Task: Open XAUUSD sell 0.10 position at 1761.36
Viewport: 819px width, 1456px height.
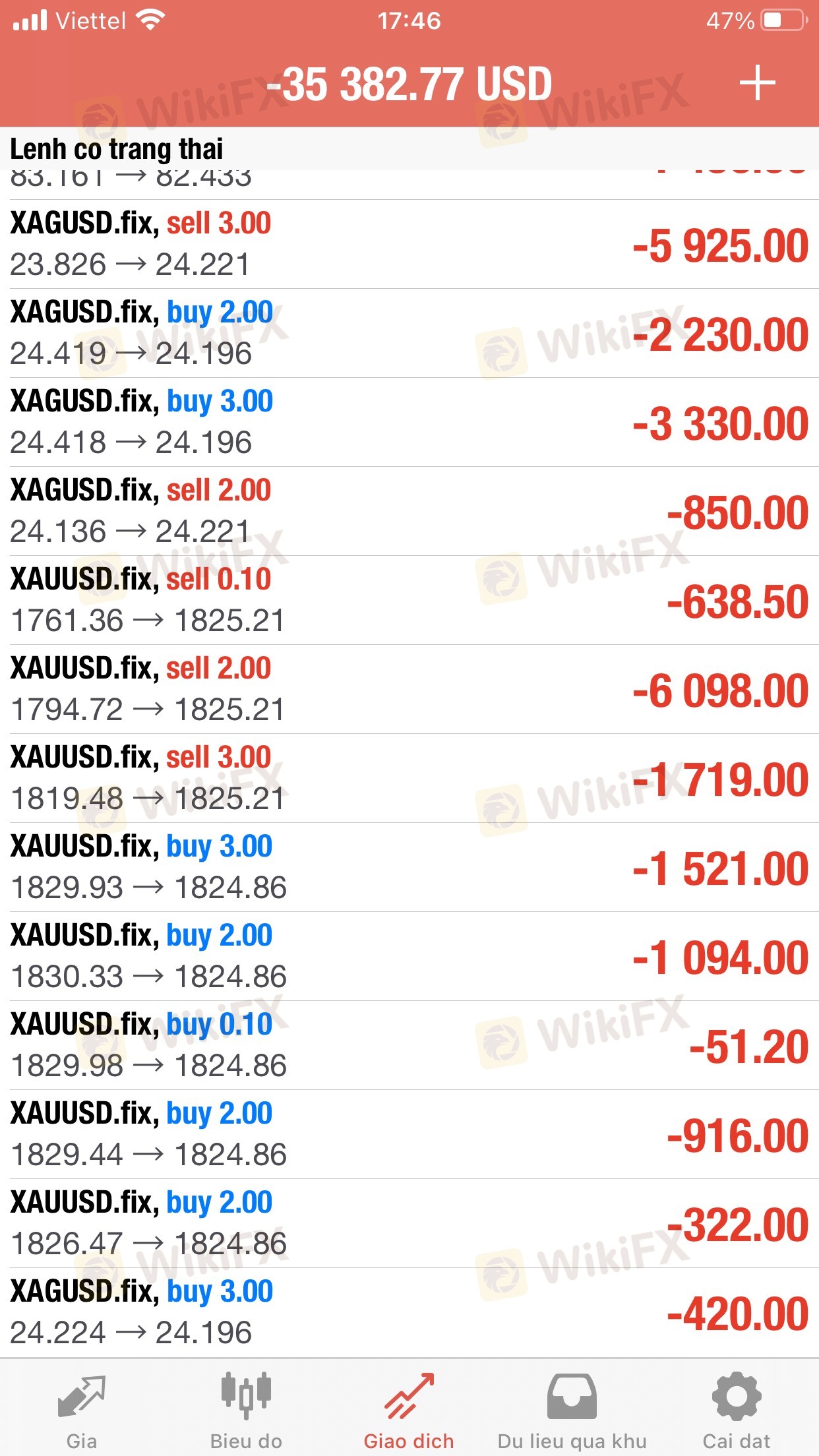Action: coord(409,600)
